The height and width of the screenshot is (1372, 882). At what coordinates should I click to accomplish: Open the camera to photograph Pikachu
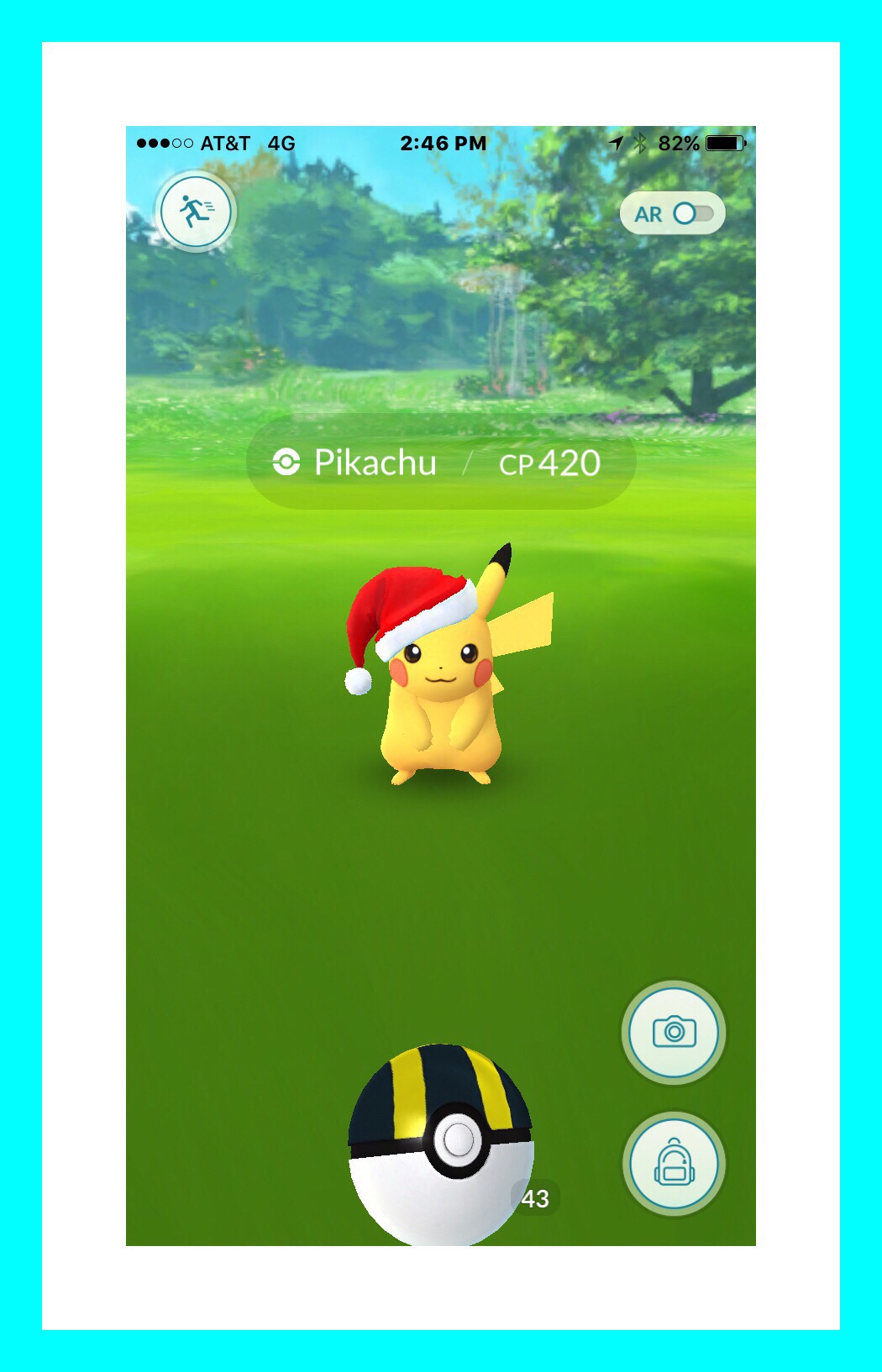coord(674,1032)
